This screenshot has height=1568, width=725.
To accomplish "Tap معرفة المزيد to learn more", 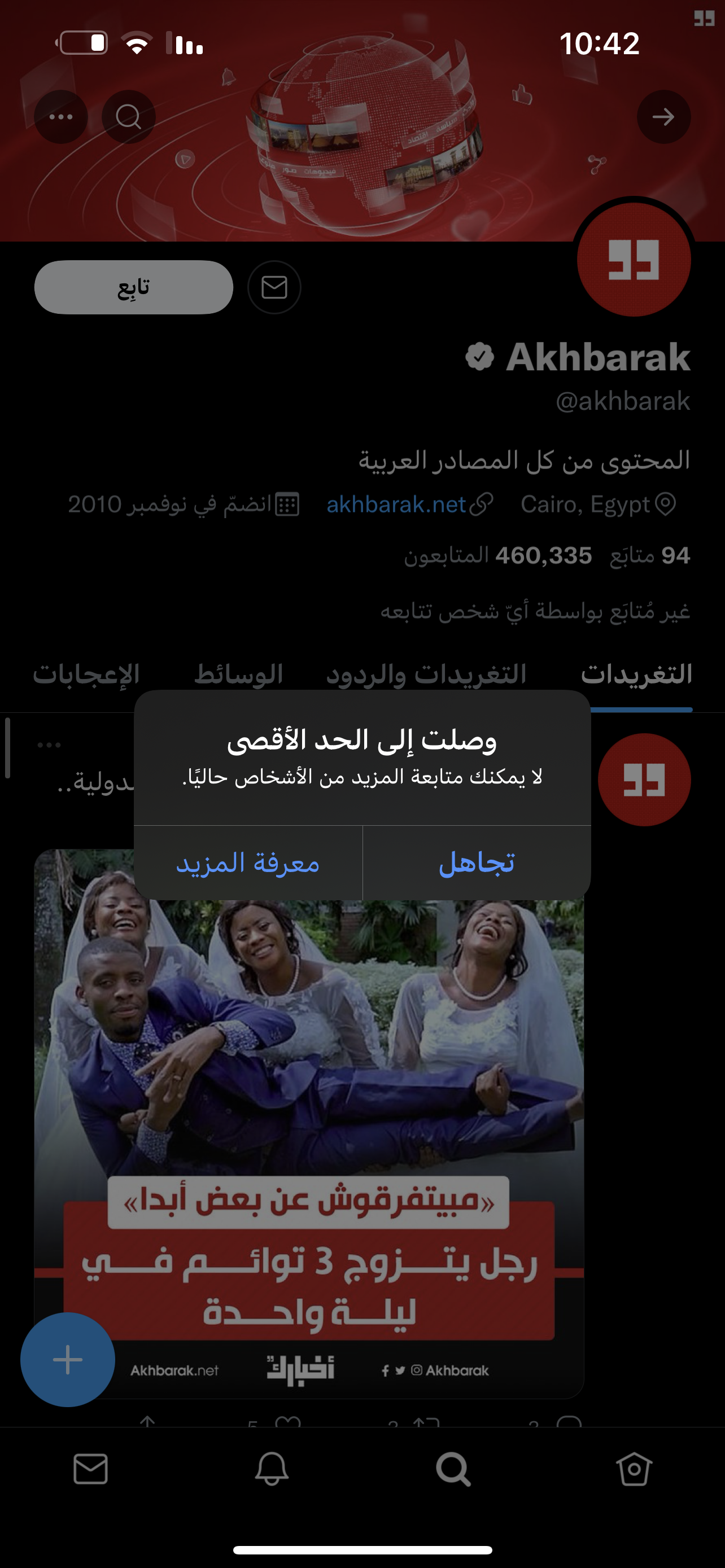I will 248,863.
